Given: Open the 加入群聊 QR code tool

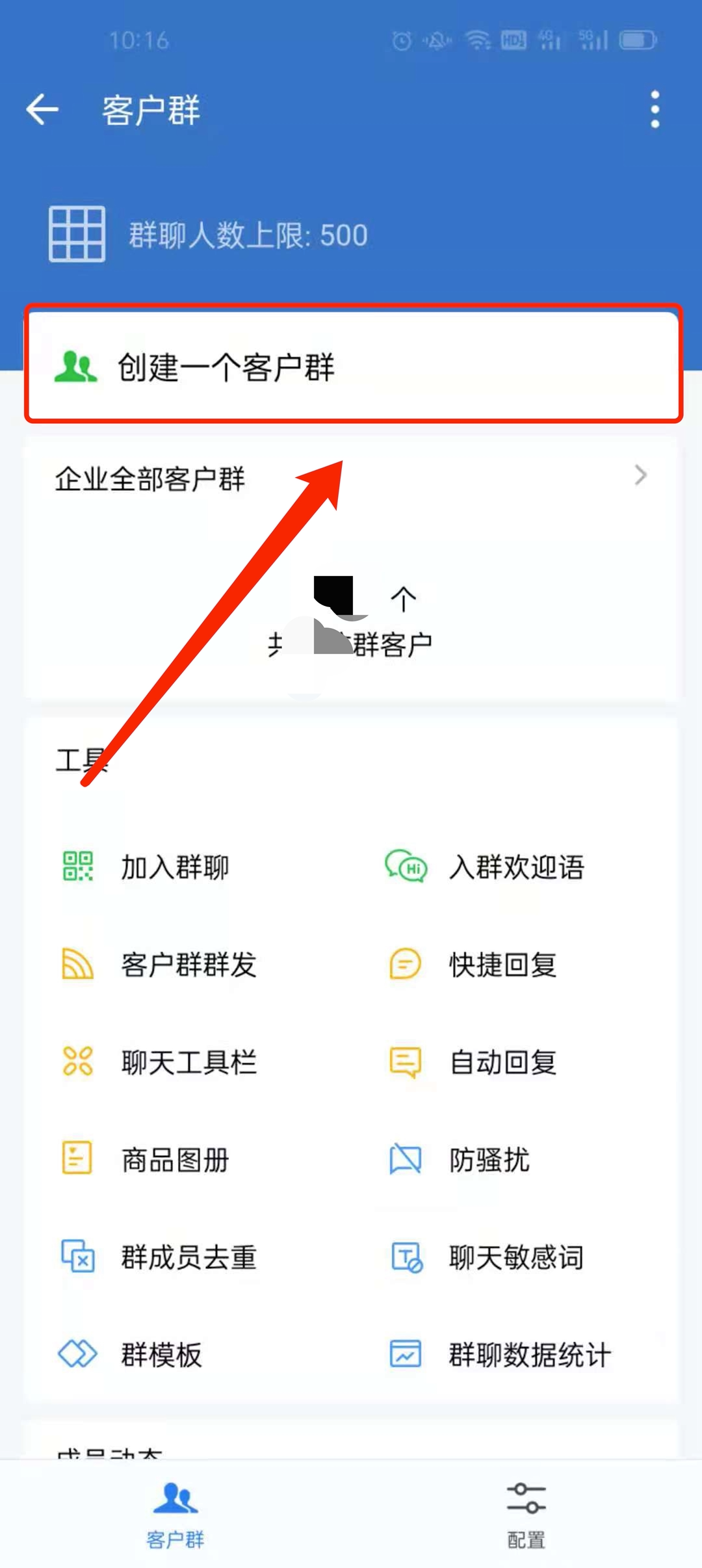Looking at the screenshot, I should [x=172, y=868].
